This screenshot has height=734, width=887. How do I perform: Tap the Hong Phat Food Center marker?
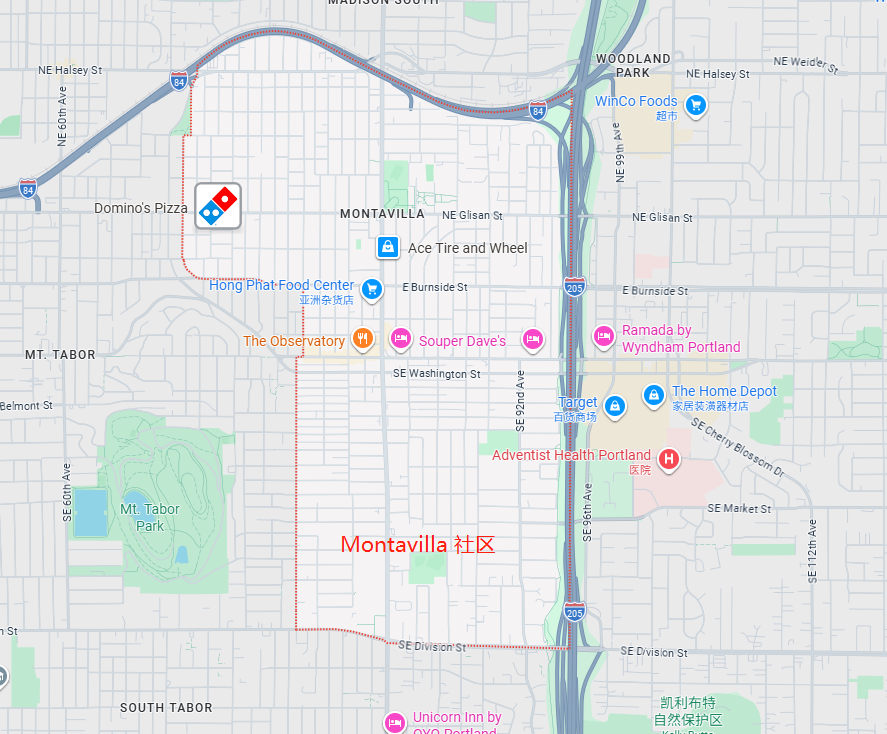pyautogui.click(x=371, y=290)
